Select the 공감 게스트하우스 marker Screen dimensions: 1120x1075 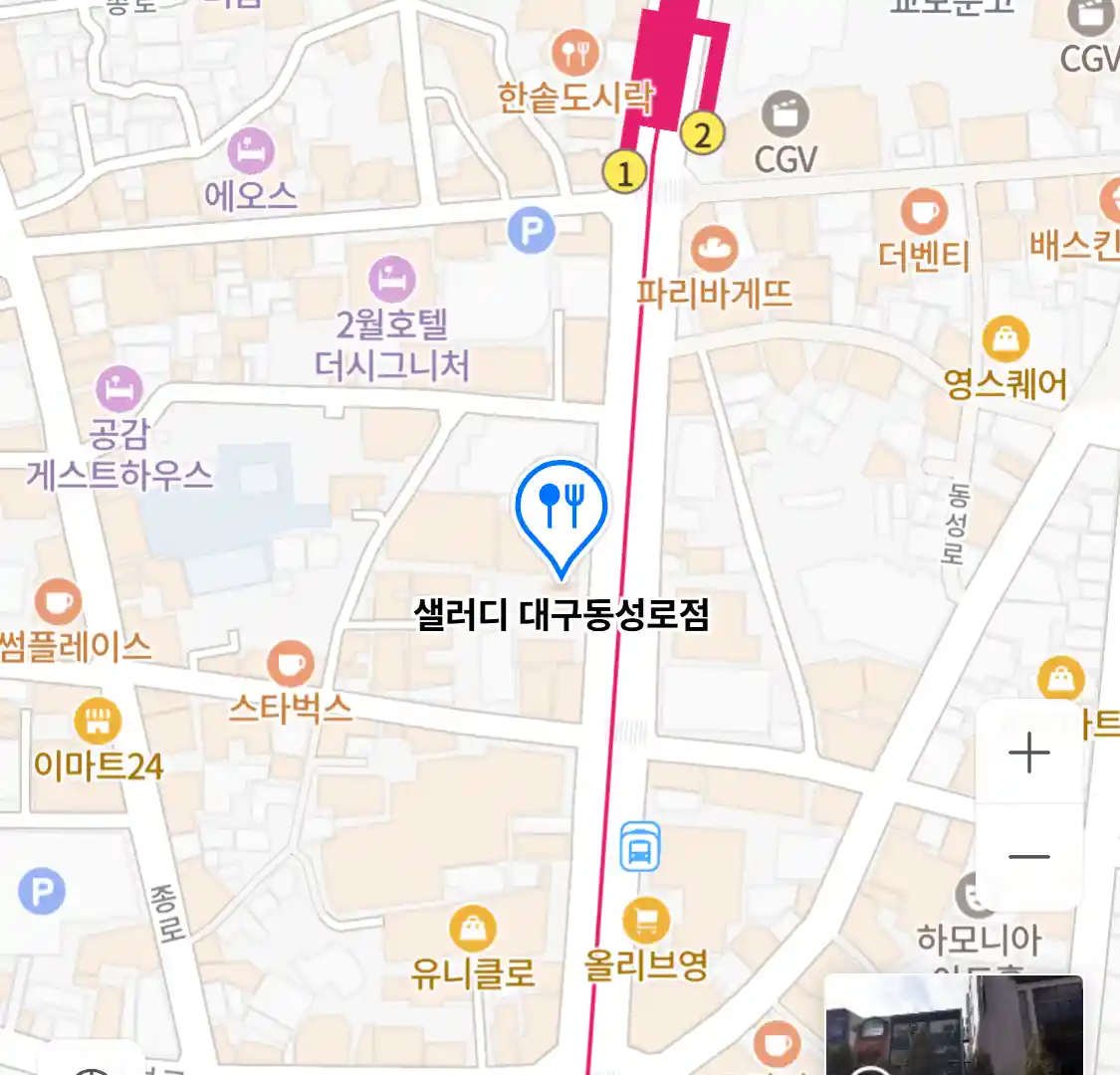pyautogui.click(x=119, y=390)
